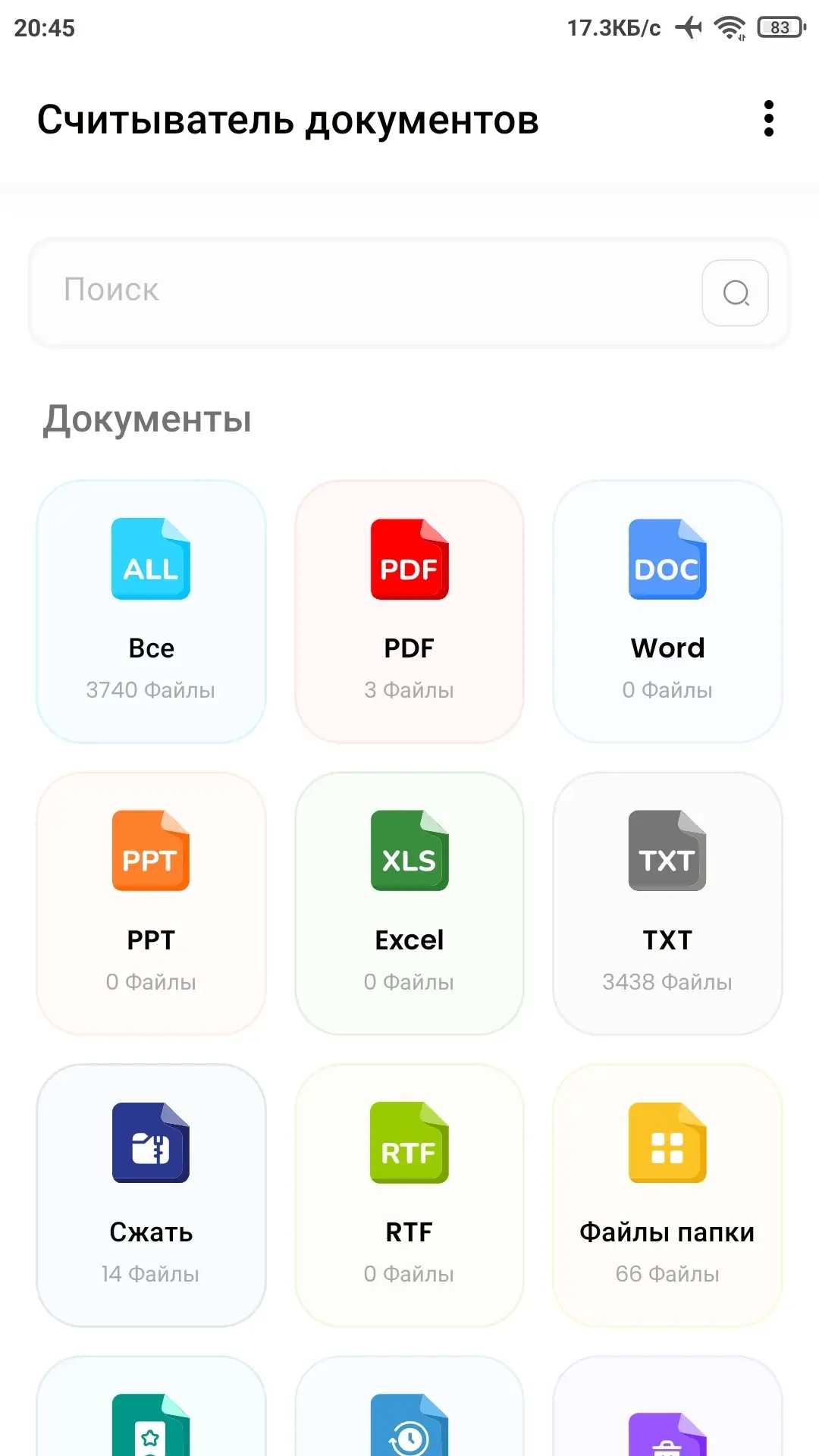
Task: Open the Сжать archives card
Action: 151,1195
